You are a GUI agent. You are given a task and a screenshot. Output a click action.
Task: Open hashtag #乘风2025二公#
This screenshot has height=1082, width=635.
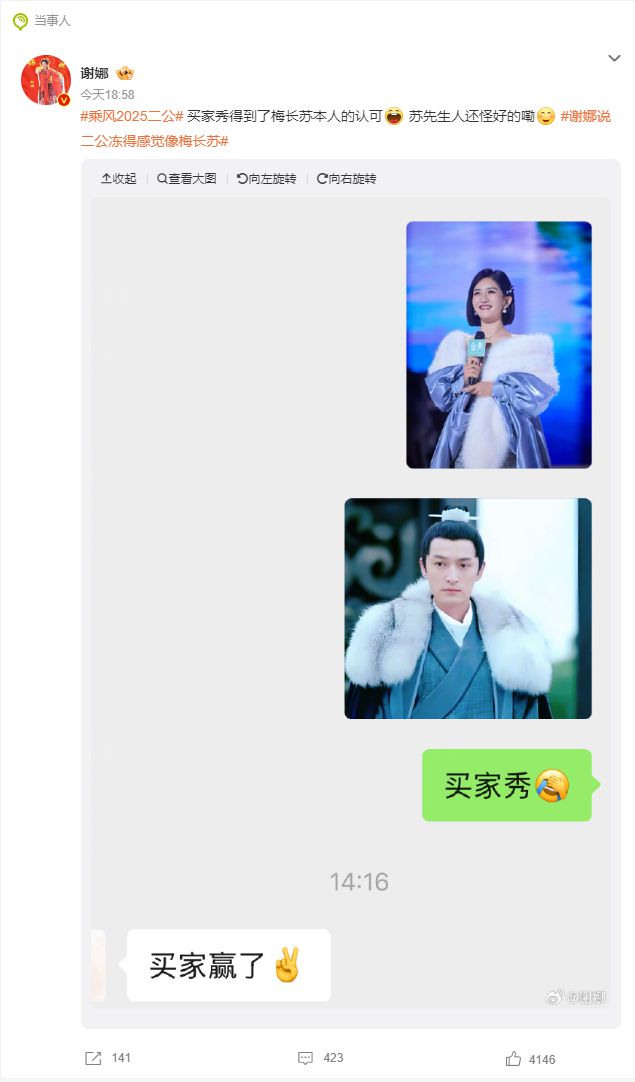coord(131,117)
